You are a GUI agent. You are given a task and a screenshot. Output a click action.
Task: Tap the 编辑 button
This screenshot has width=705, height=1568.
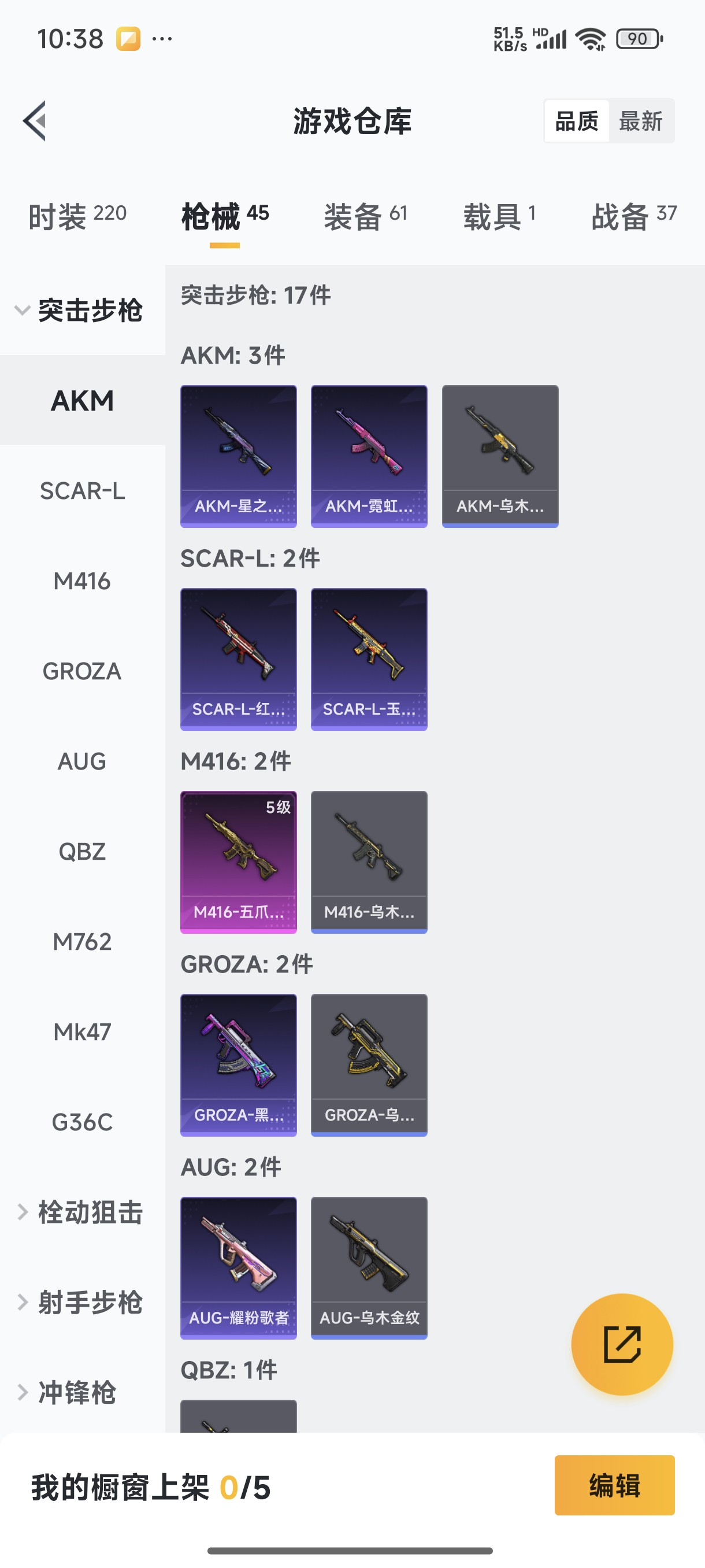(614, 1485)
